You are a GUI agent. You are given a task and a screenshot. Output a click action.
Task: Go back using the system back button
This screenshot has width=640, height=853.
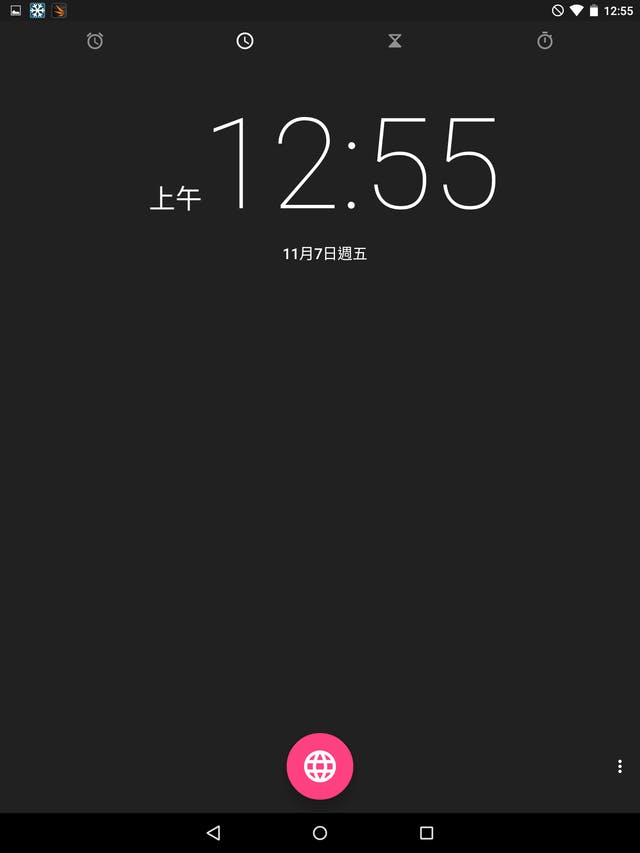(x=213, y=832)
